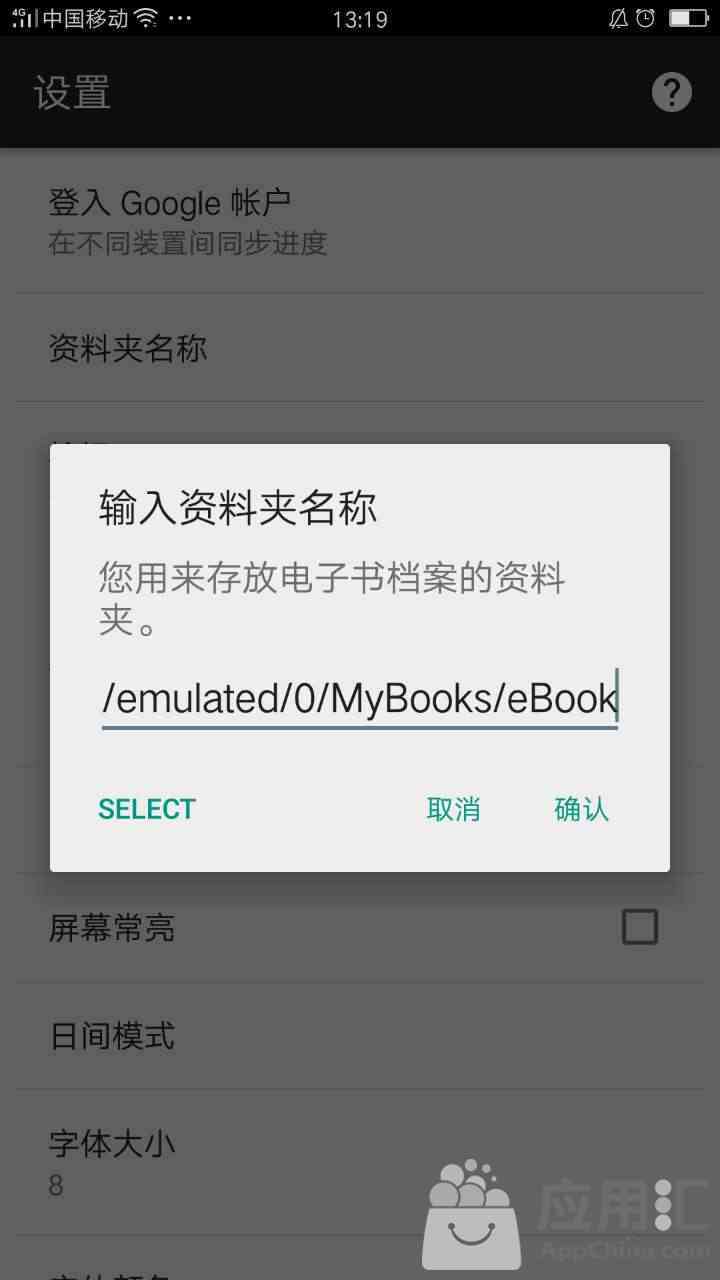This screenshot has height=1280, width=720.
Task: Tap the SELECT button in the dialog
Action: point(147,809)
